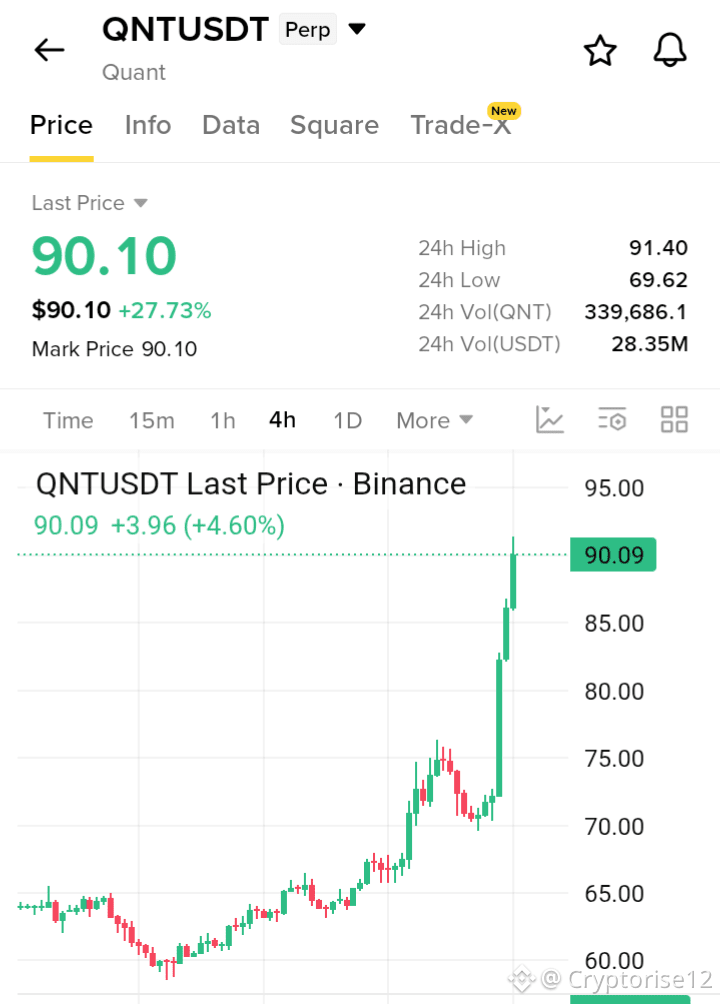Screen dimensions: 720x1004
Task: Add QNTUSDT to favorites with the star
Action: pyautogui.click(x=600, y=51)
